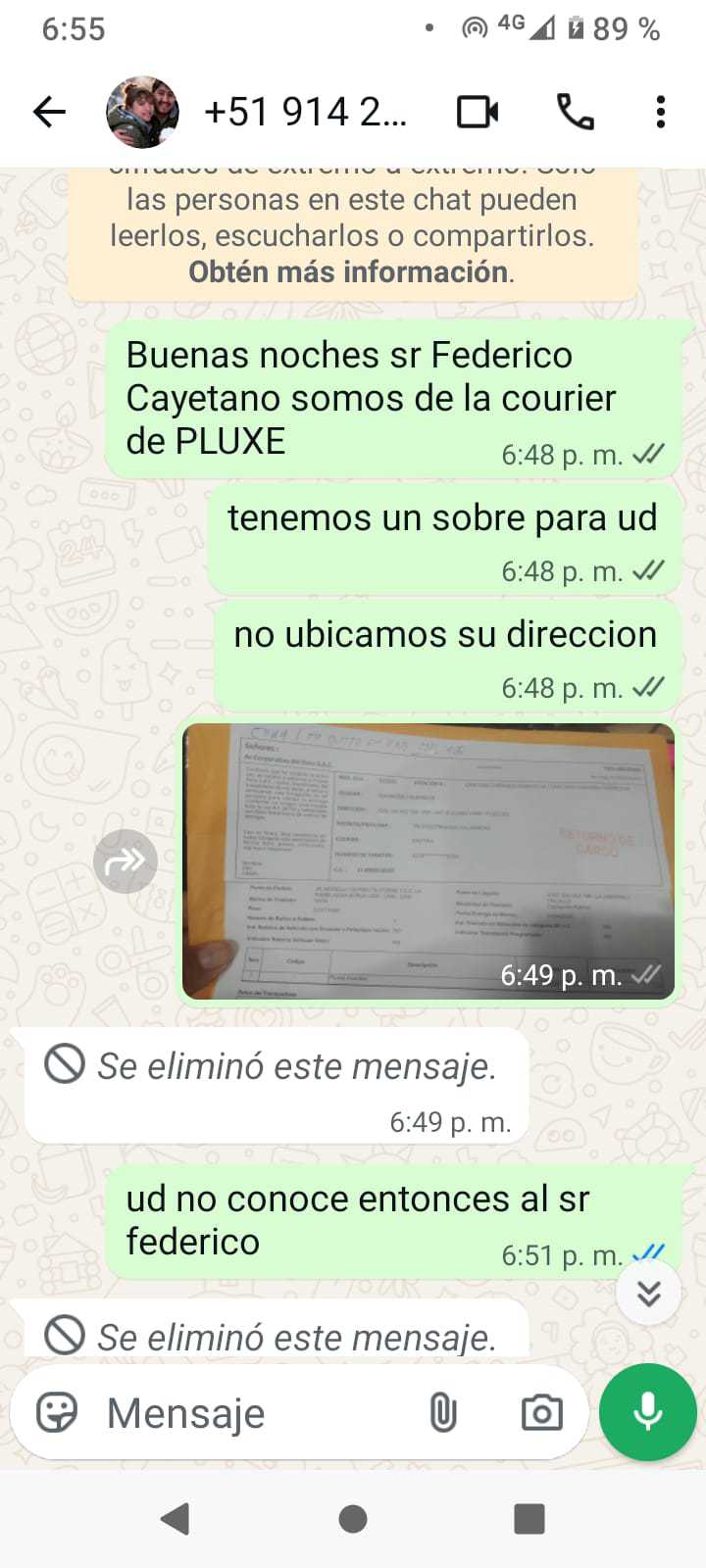Viewport: 706px width, 1568px height.
Task: Forward the sent photo
Action: pyautogui.click(x=126, y=860)
